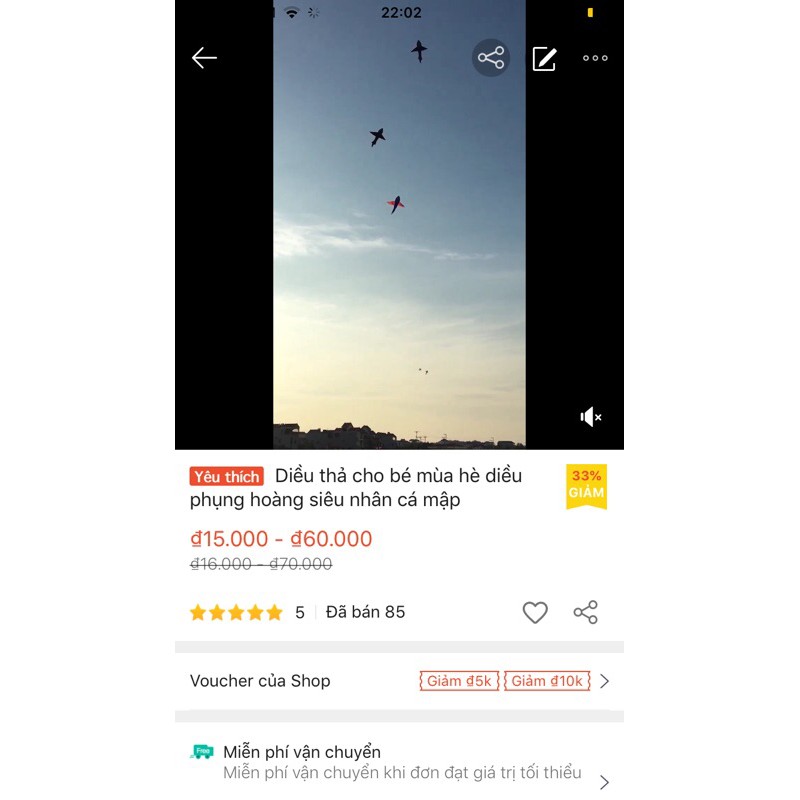This screenshot has height=800, width=800.
Task: Select the Giảm ₫10k voucher chip
Action: [x=546, y=681]
